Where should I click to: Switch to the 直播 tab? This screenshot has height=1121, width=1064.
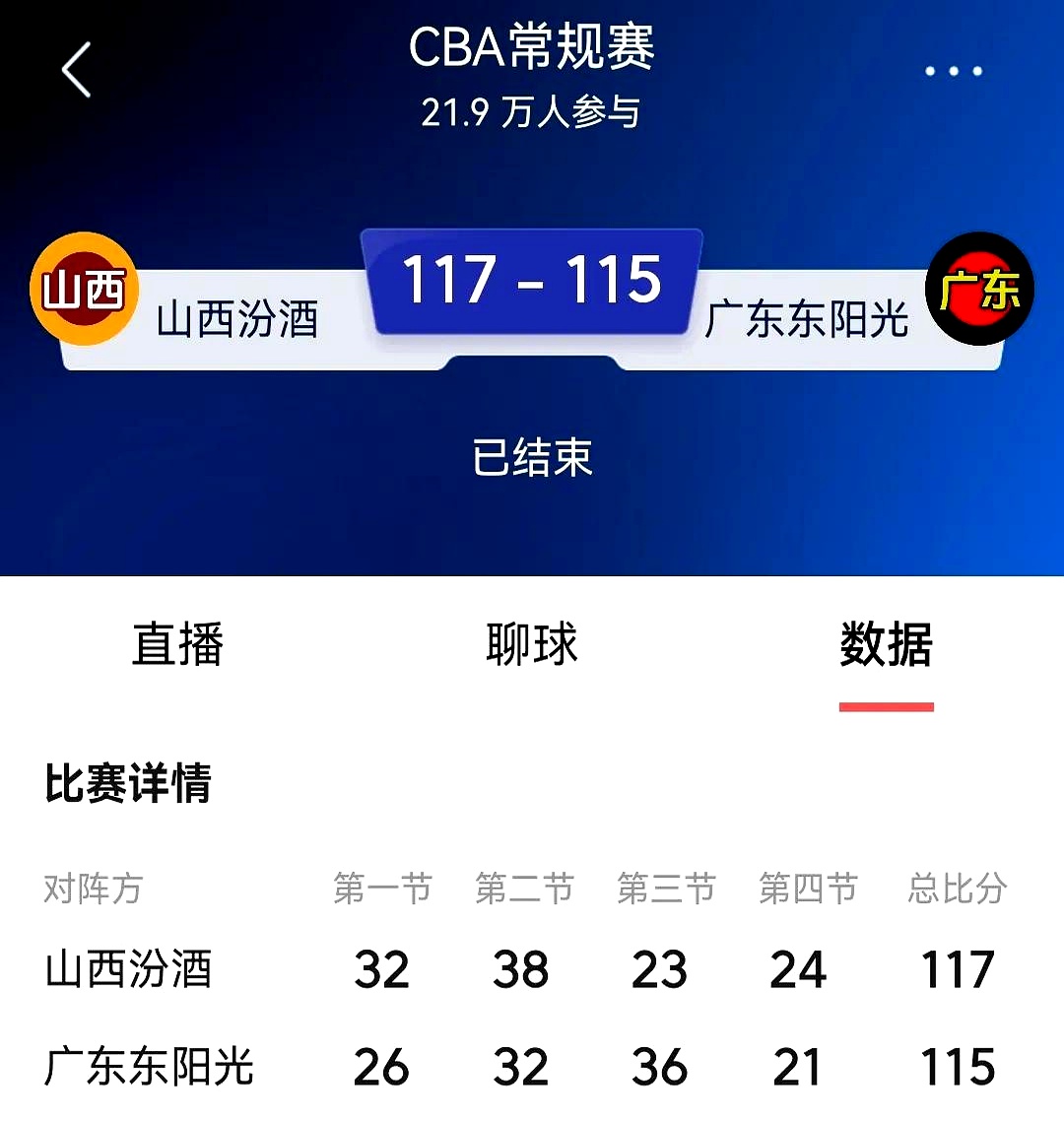tap(177, 643)
